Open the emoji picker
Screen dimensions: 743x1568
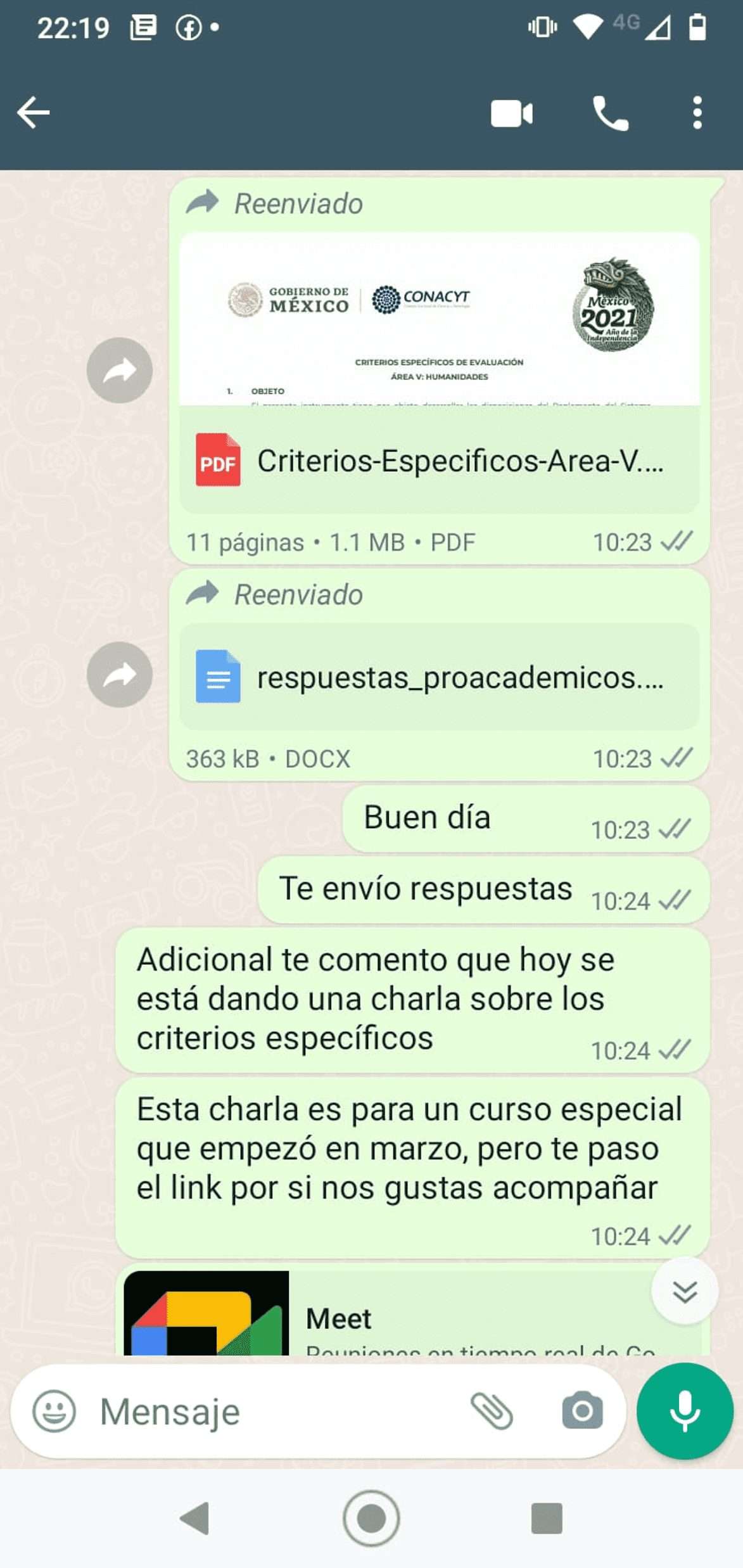click(54, 1411)
